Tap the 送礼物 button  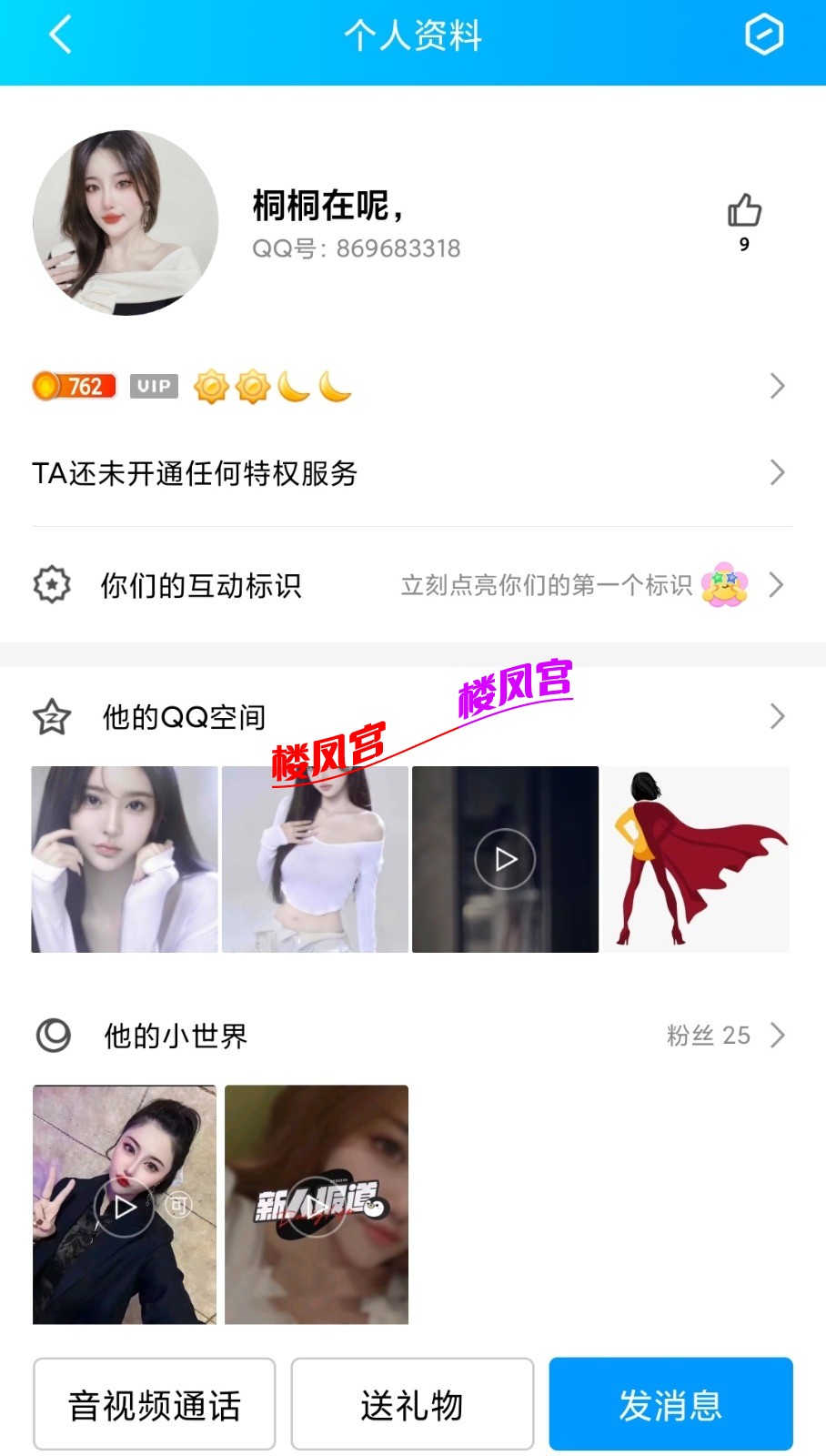coord(412,1404)
